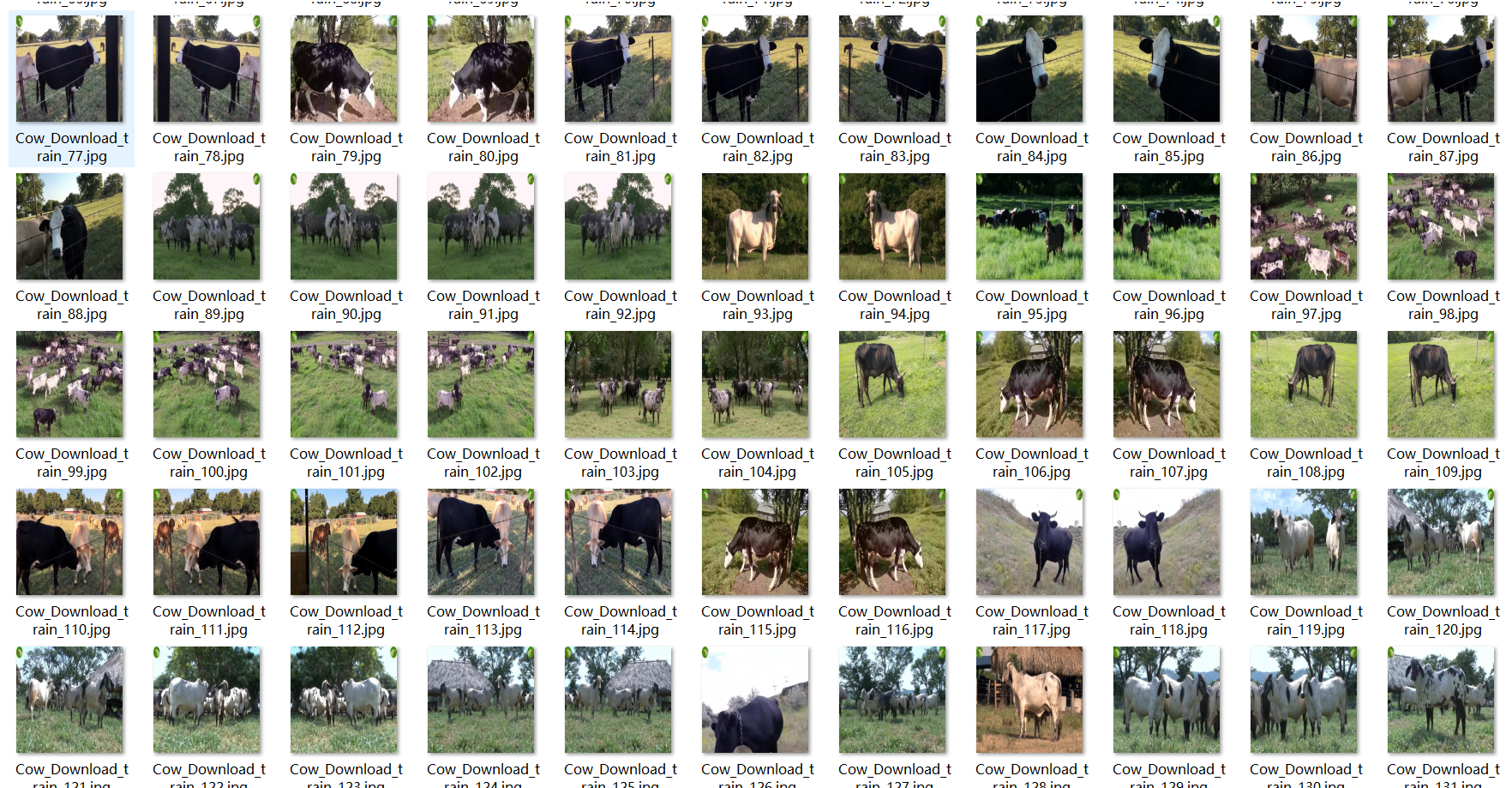Open Cow_Download_train_110.jpg
The width and height of the screenshot is (1512, 788).
(x=69, y=542)
